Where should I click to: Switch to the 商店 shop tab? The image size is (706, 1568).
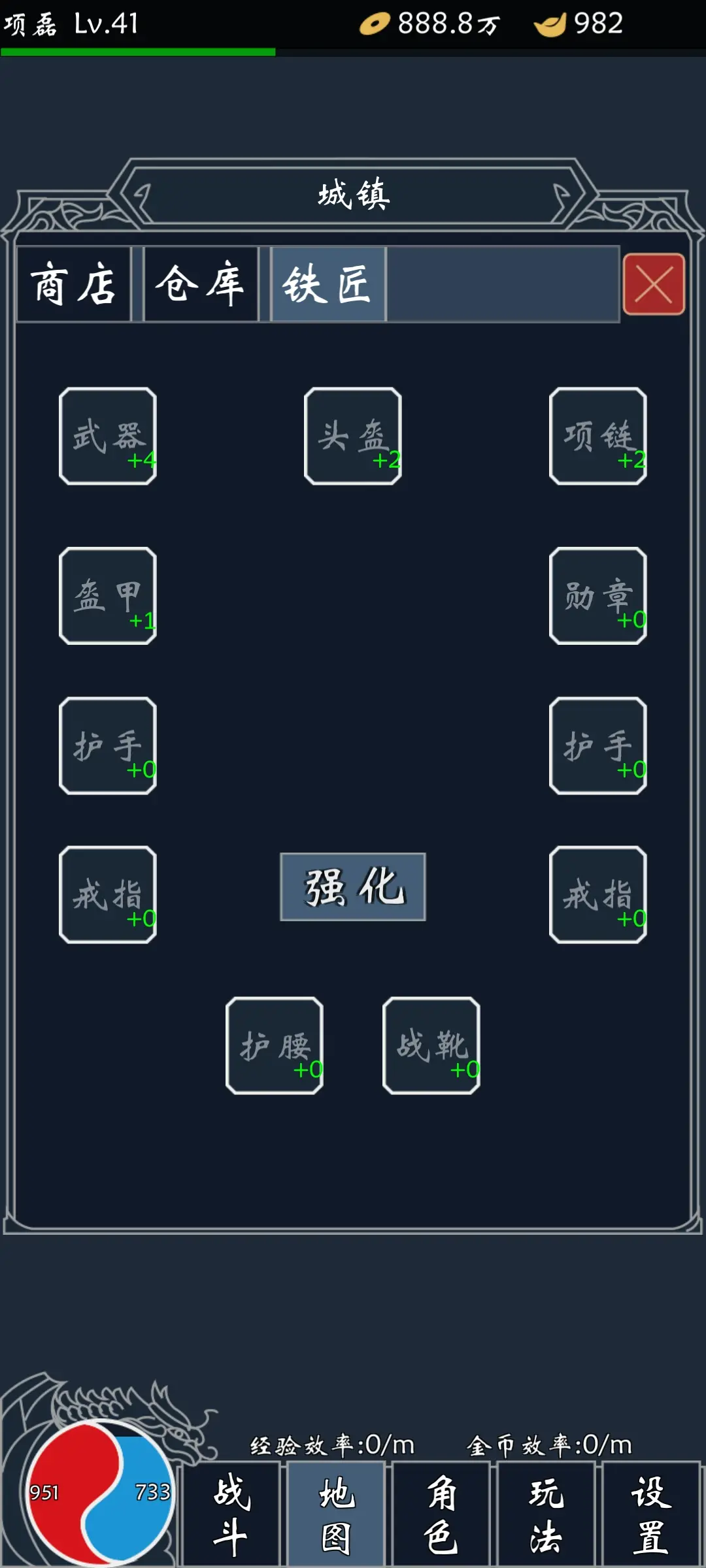pyautogui.click(x=73, y=284)
